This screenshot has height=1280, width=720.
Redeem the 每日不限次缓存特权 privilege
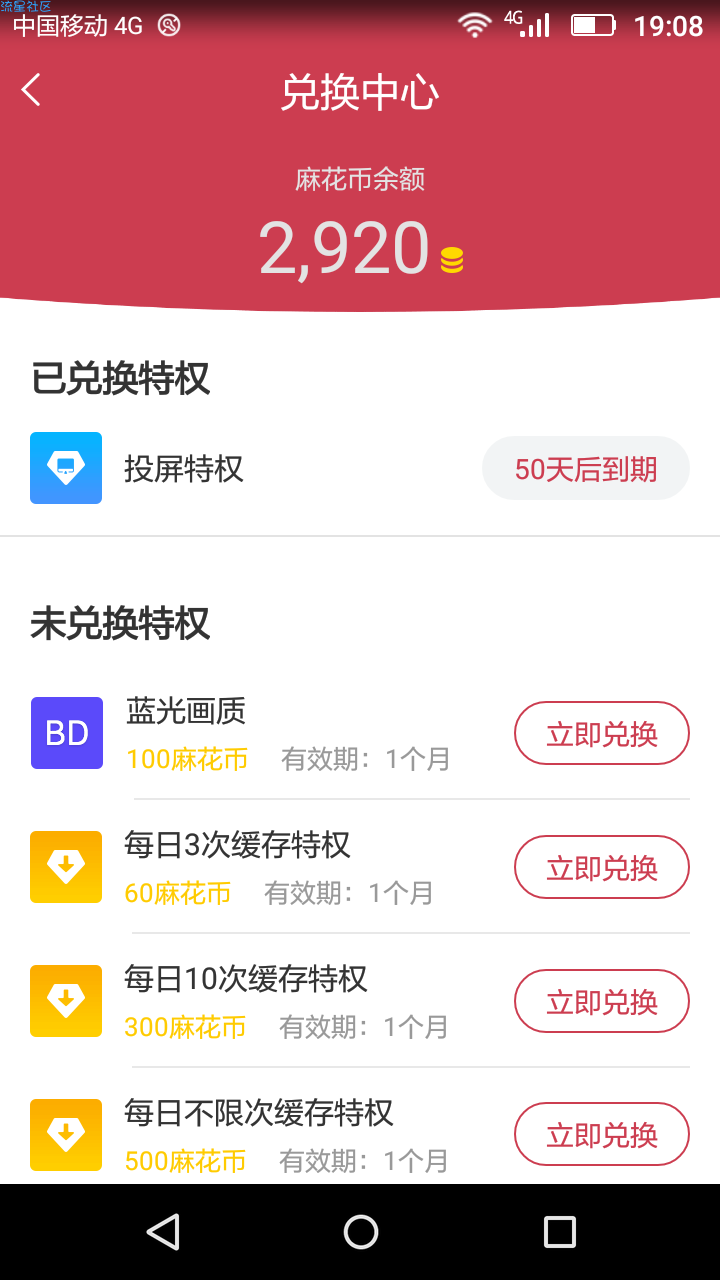click(x=602, y=1135)
